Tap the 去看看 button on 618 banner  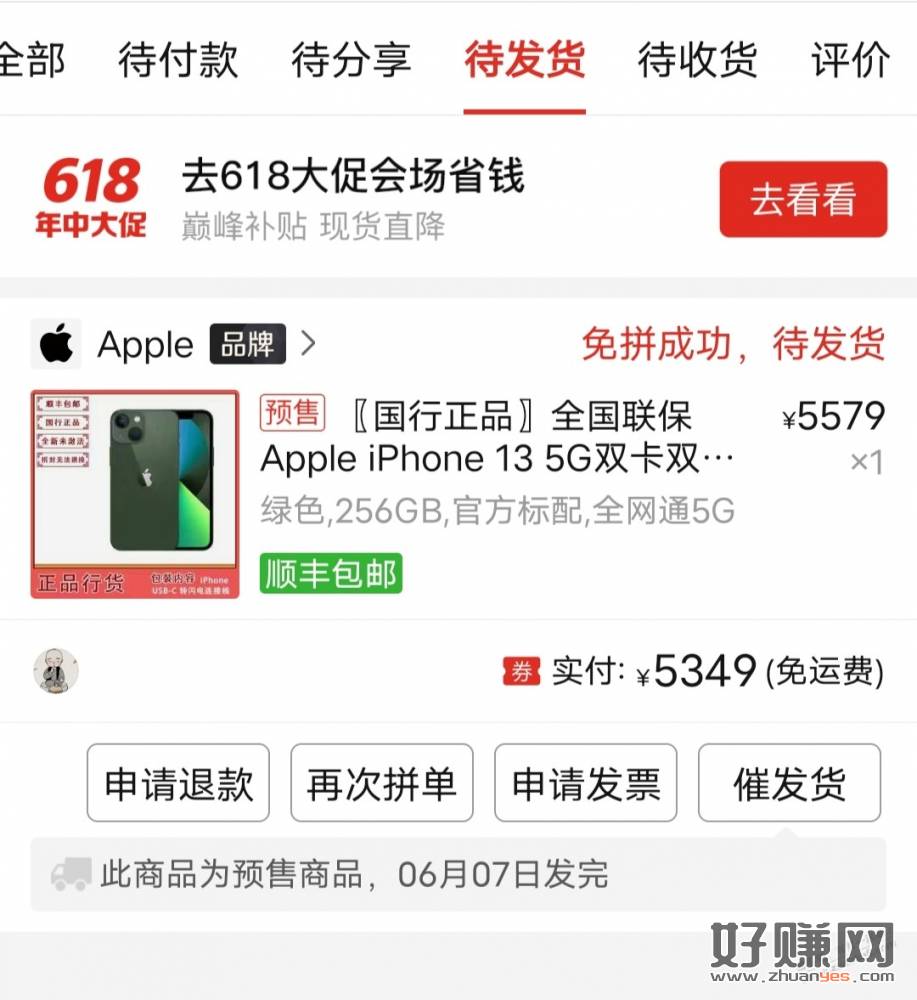(x=803, y=200)
